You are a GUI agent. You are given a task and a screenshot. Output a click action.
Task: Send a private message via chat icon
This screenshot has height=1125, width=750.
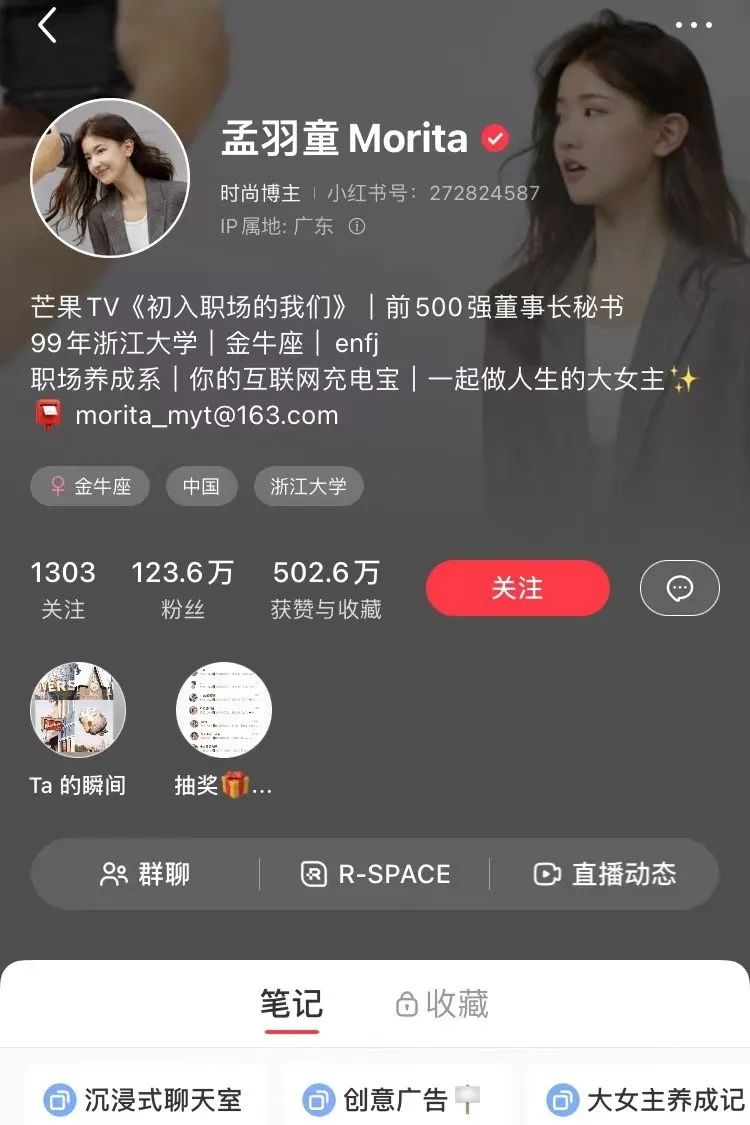[x=679, y=588]
